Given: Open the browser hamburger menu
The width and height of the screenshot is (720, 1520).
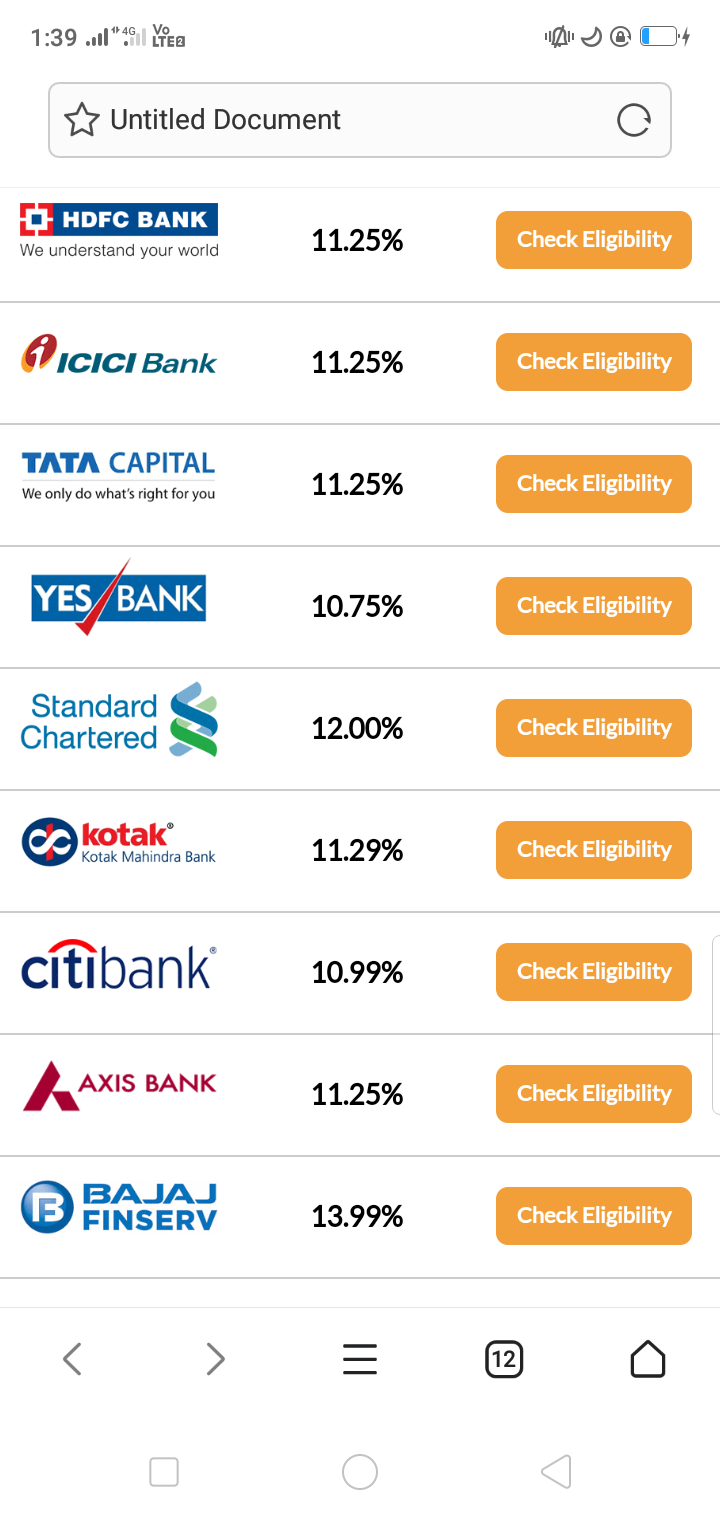Looking at the screenshot, I should [360, 1359].
